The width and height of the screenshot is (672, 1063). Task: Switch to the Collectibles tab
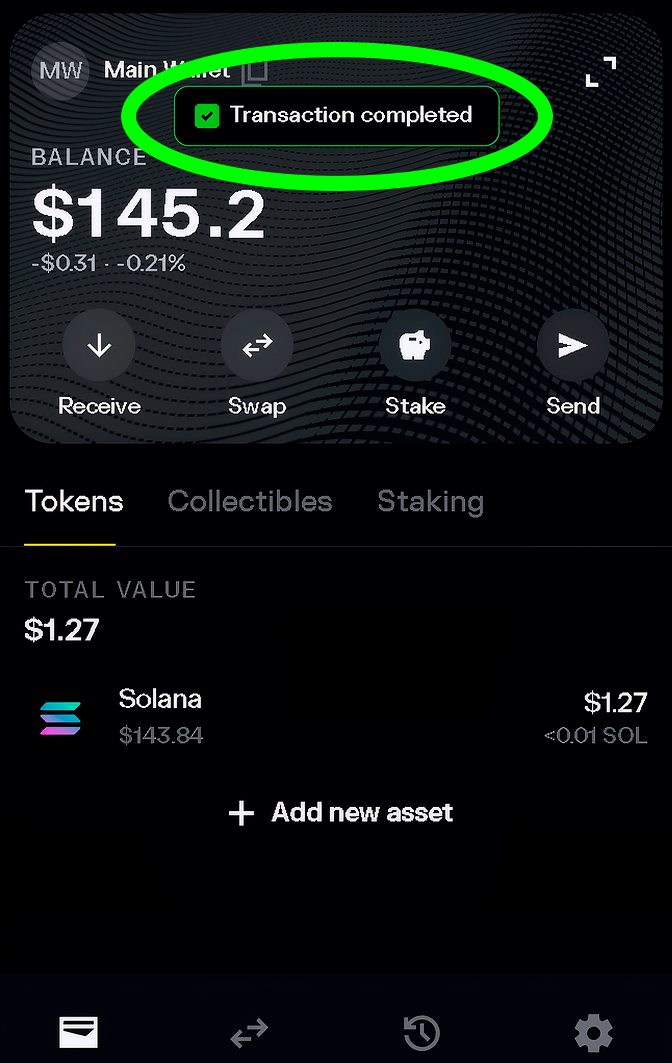coord(250,501)
